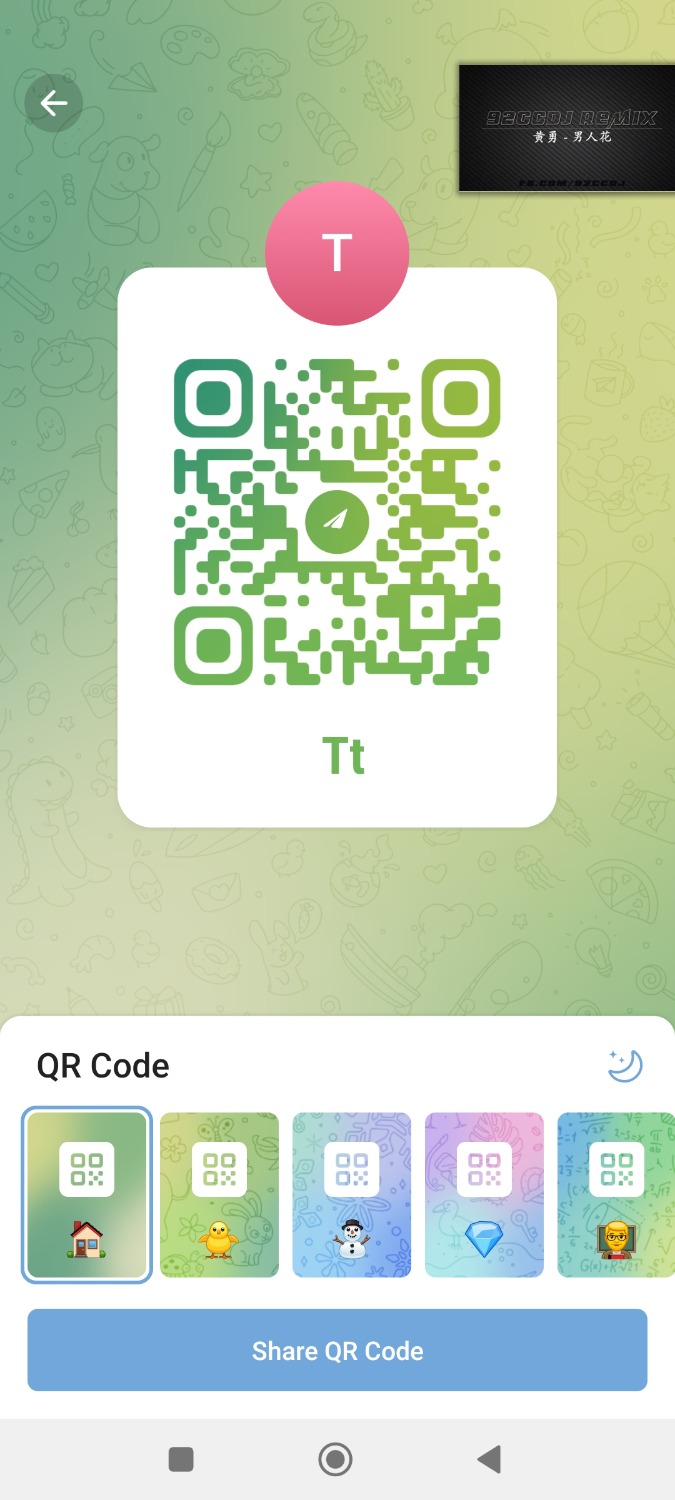
Task: Tap Share QR Code button
Action: [x=337, y=1351]
